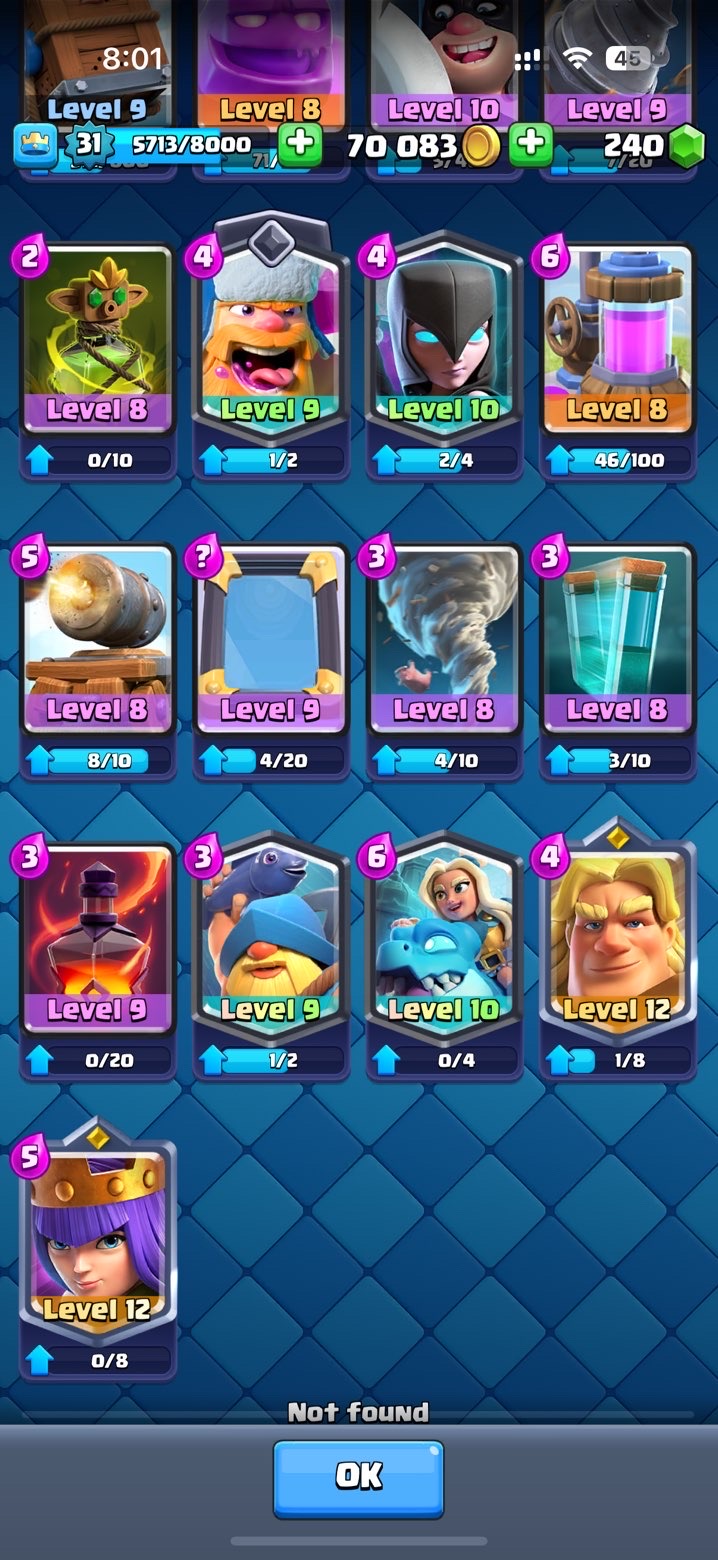This screenshot has height=1560, width=718.
Task: Select the Level 8 Goblin Curse card
Action: [98, 340]
